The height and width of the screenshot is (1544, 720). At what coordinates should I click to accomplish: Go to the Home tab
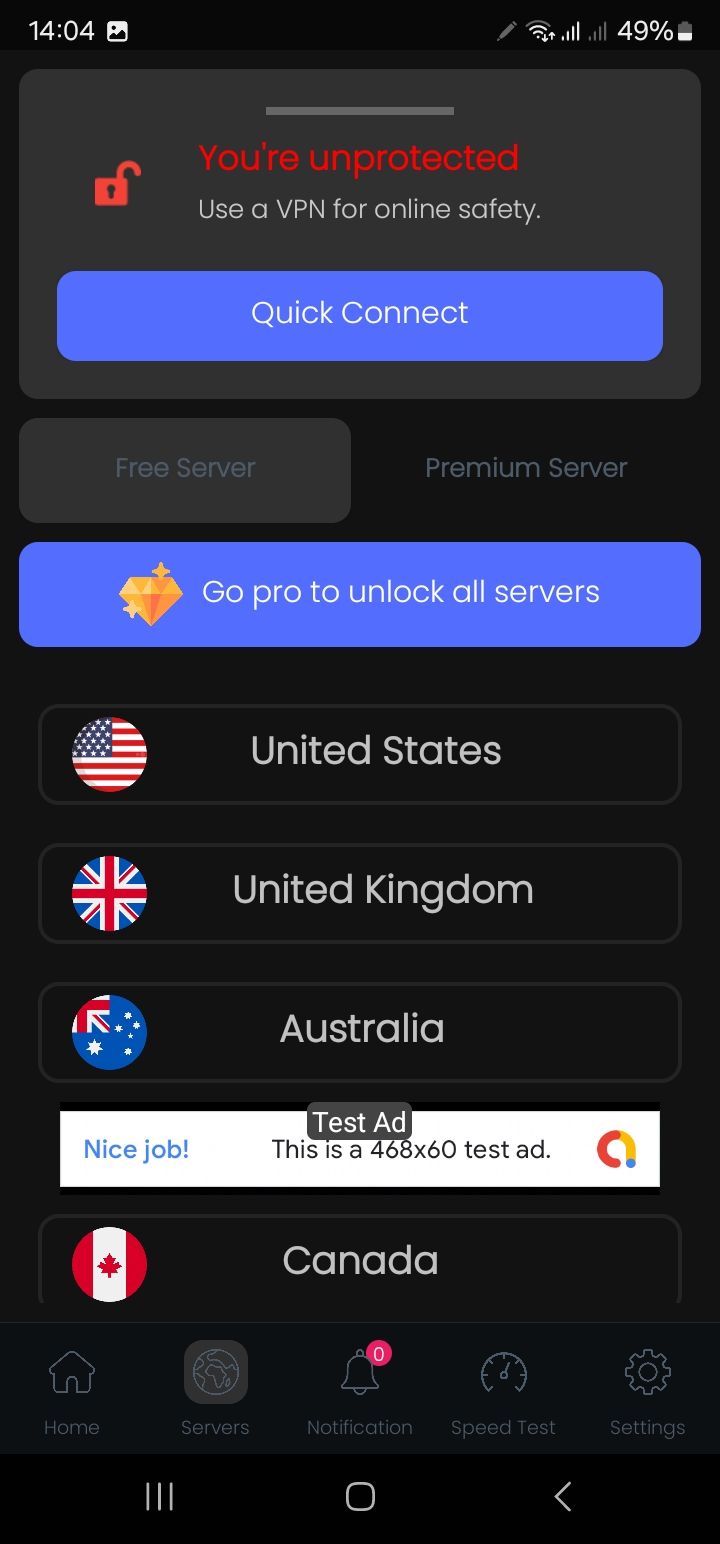pos(72,1390)
